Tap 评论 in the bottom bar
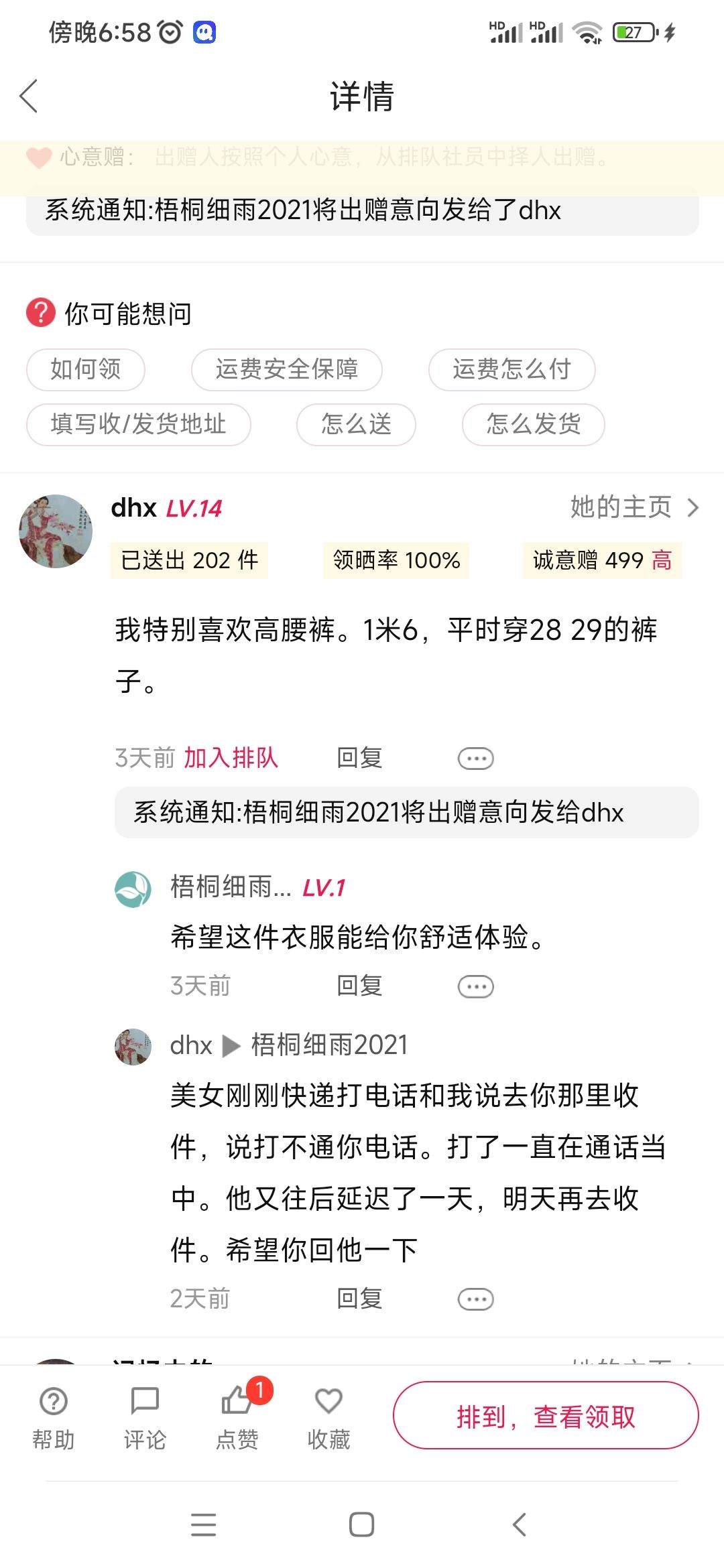The width and height of the screenshot is (724, 1568). coord(145,1418)
